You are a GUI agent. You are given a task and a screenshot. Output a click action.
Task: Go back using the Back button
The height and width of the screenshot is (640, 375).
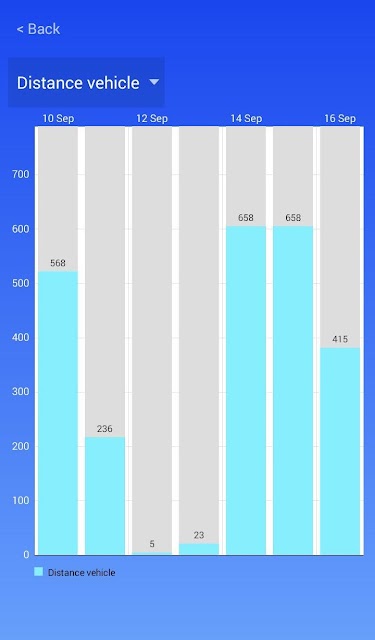[38, 29]
